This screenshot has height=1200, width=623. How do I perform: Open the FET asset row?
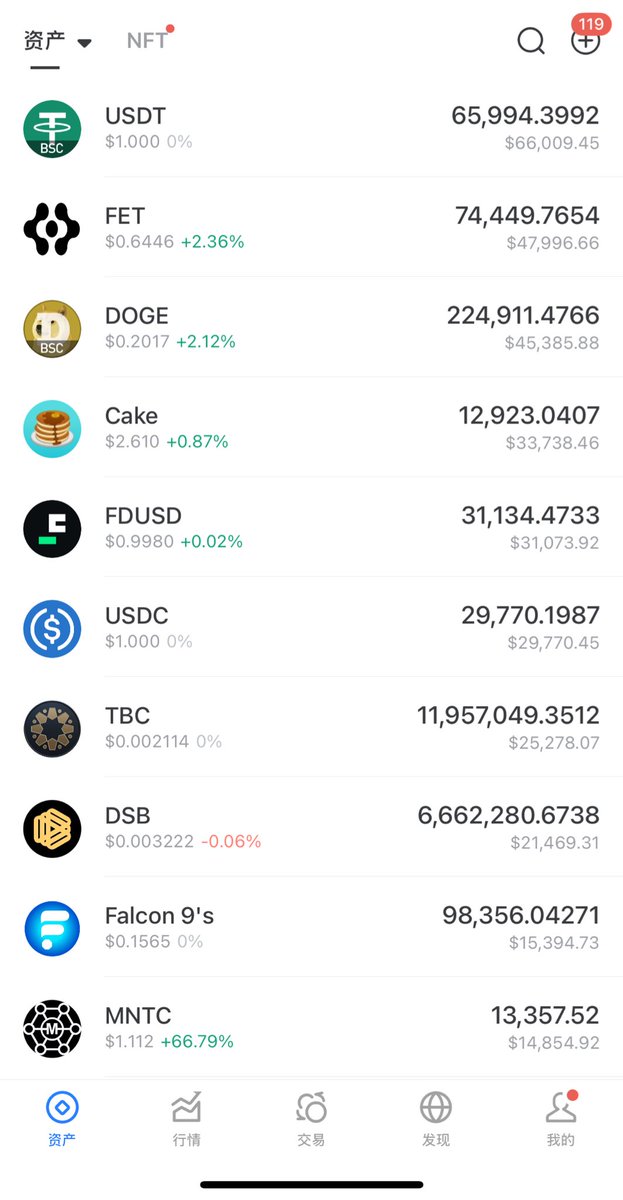pyautogui.click(x=311, y=229)
